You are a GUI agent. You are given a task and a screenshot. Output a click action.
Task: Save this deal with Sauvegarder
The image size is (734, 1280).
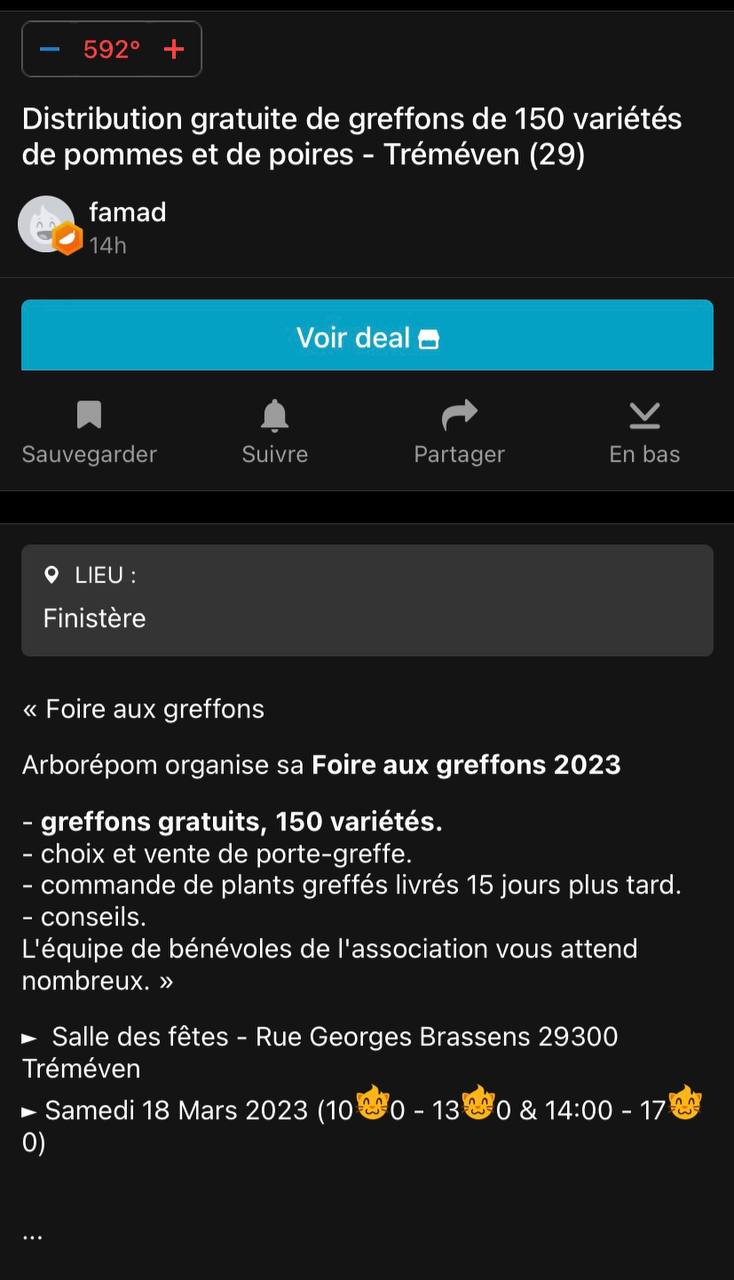pos(89,432)
